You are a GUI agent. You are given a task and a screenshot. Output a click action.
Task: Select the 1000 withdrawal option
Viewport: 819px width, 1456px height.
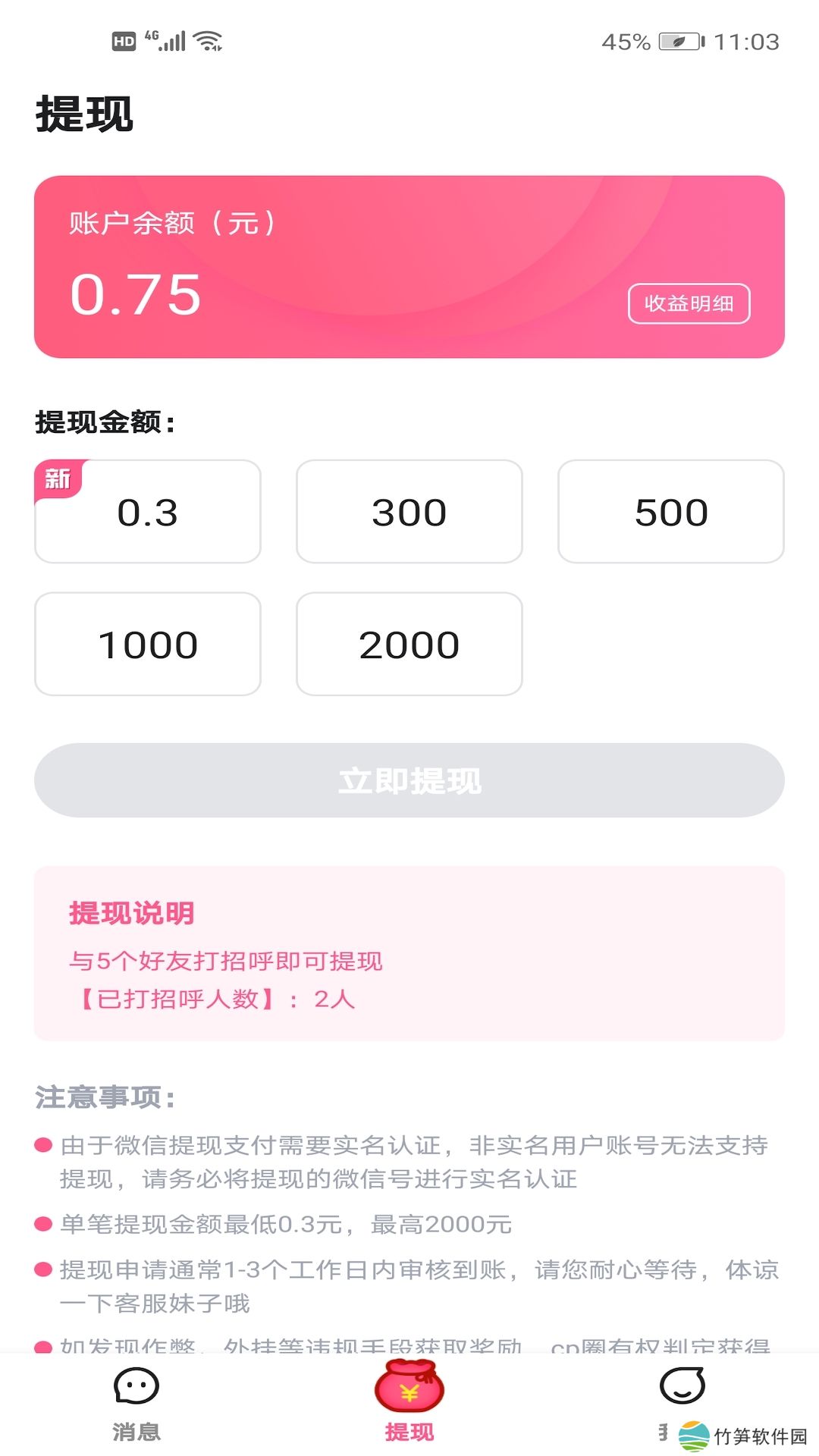(x=148, y=645)
